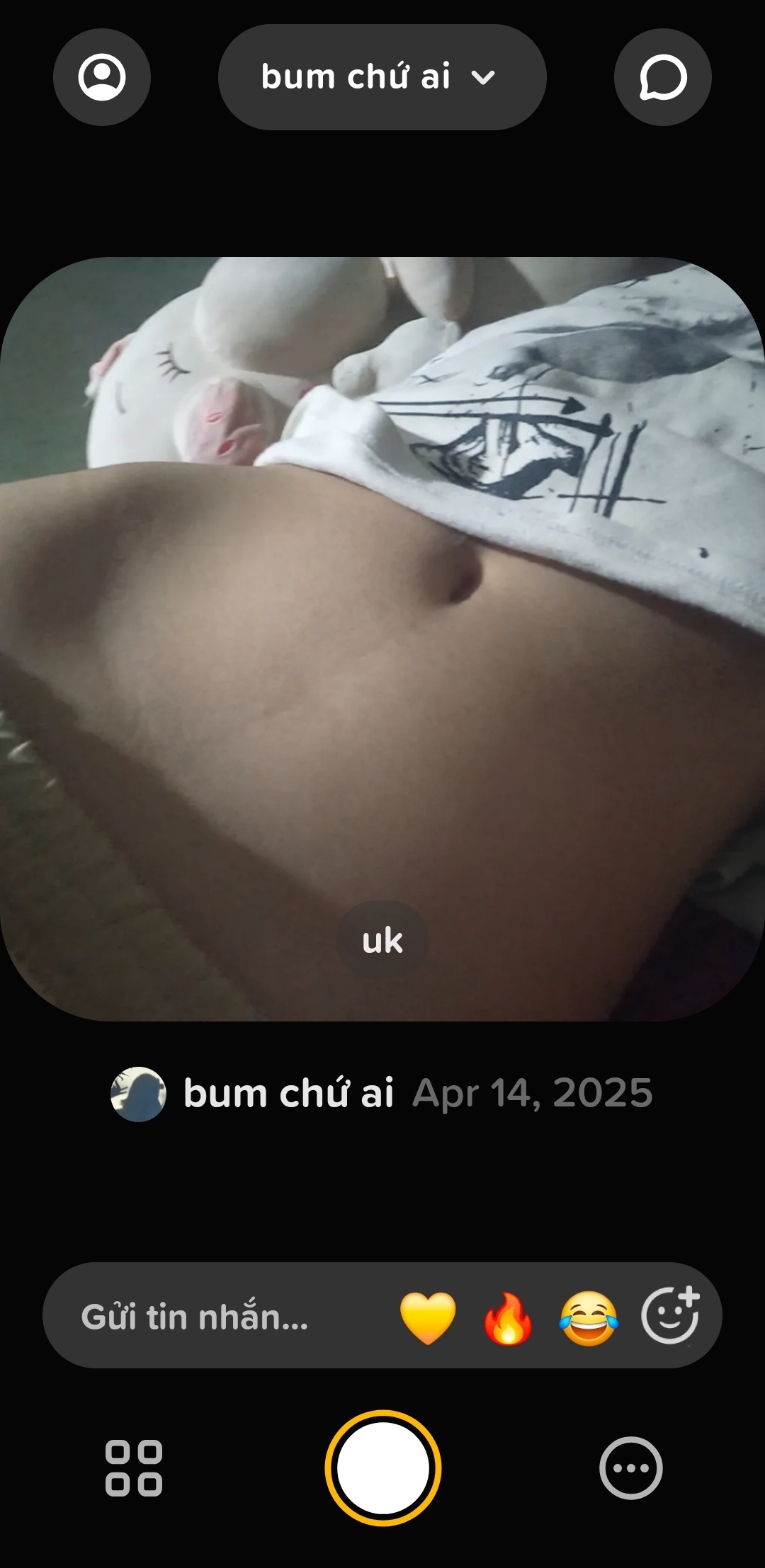Screen dimensions: 765x1568
Task: React with the laughing tears emoji
Action: click(589, 1317)
